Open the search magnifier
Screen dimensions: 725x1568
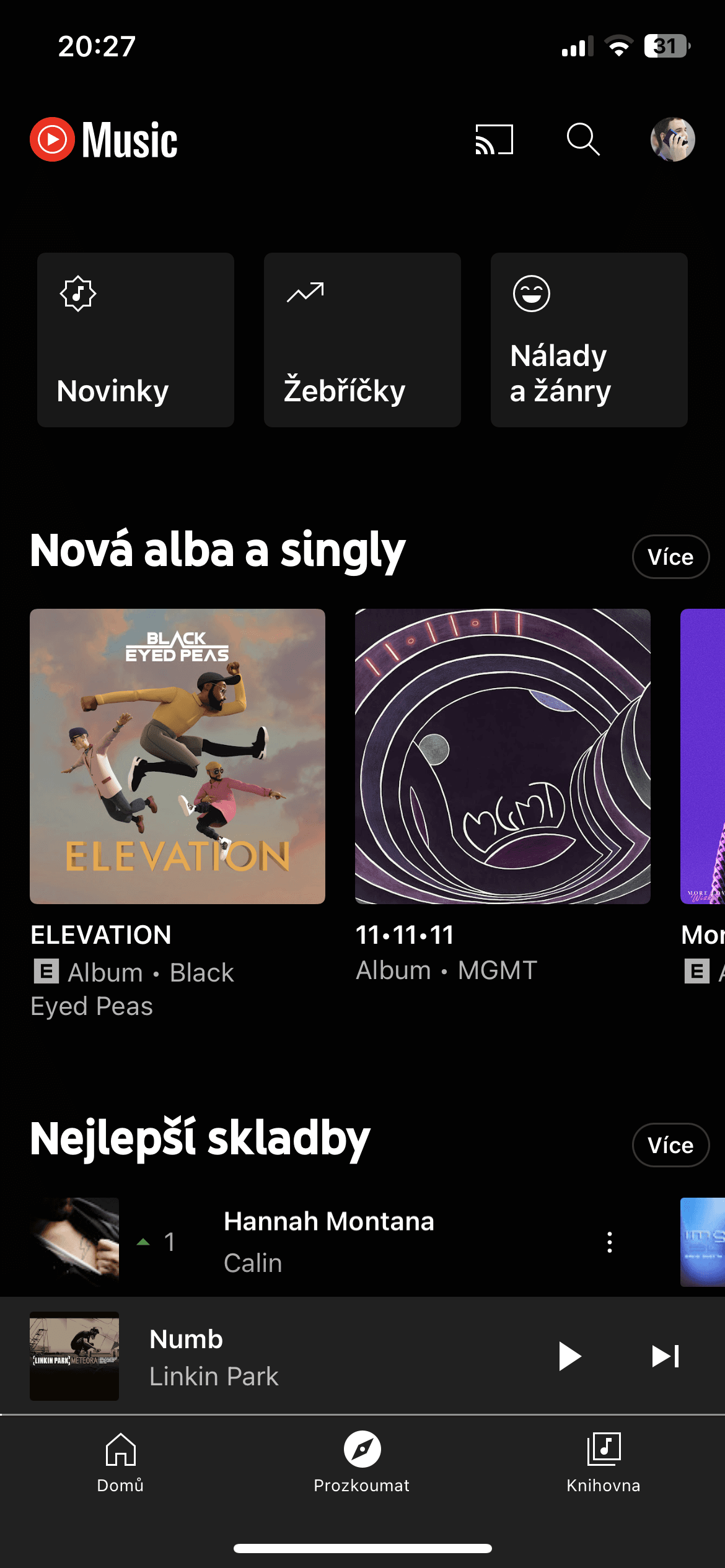583,139
